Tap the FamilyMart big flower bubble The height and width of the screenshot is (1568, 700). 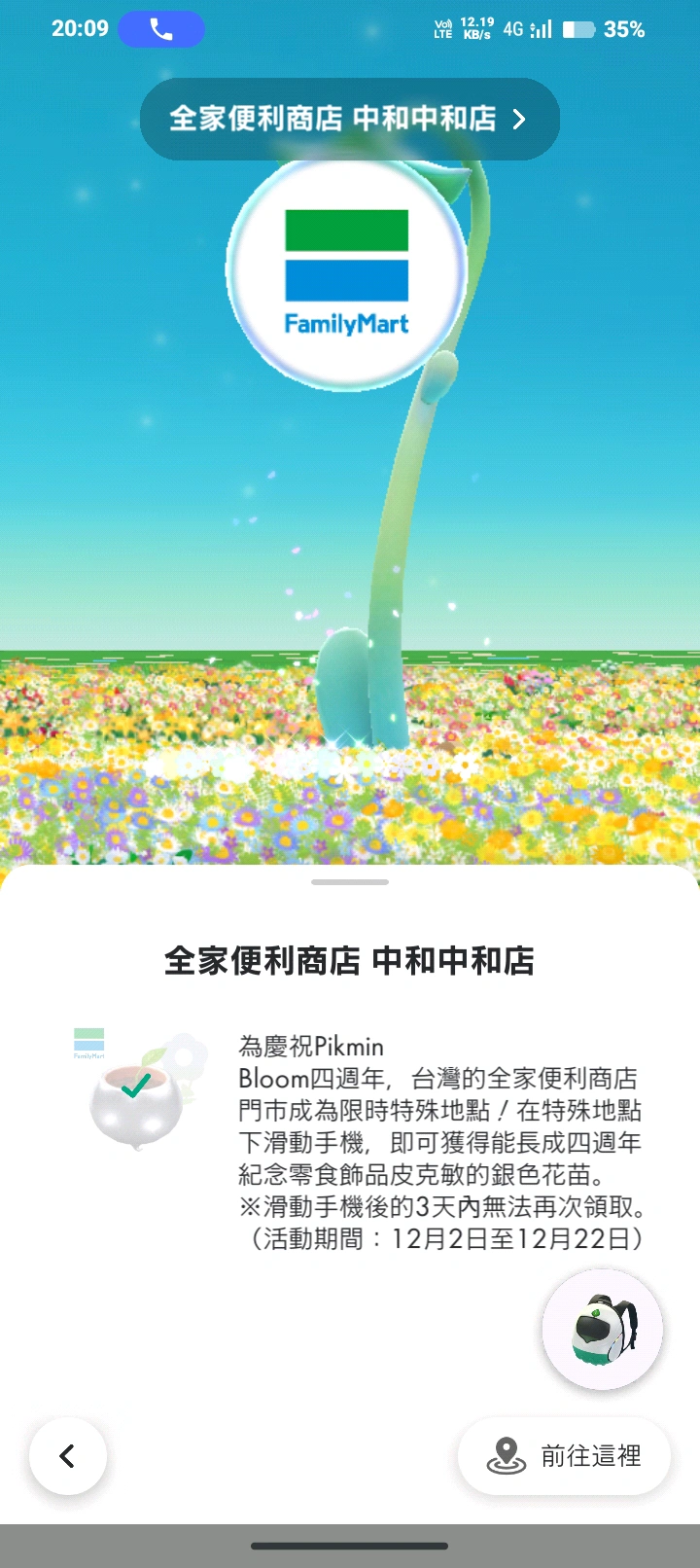click(x=347, y=270)
